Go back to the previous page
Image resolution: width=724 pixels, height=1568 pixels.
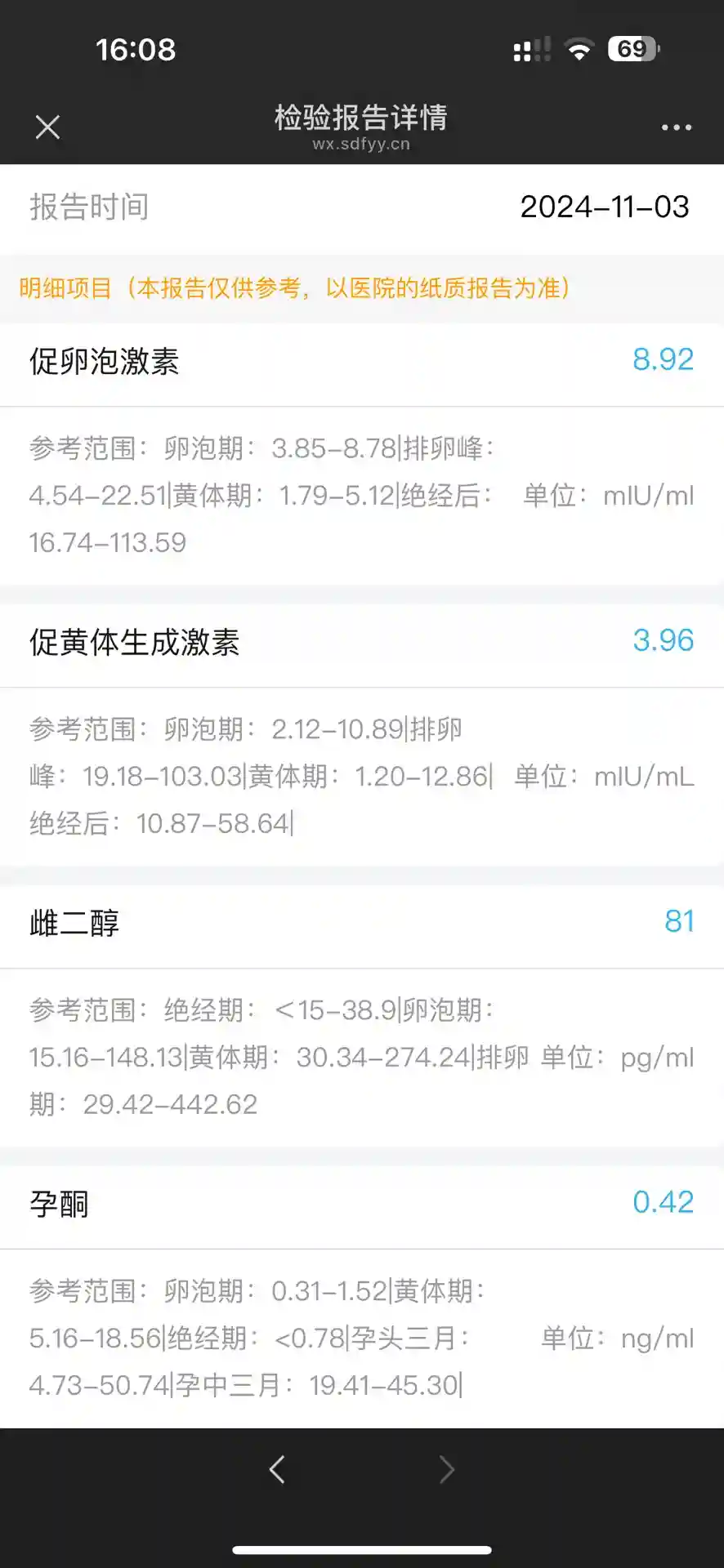tap(277, 1469)
